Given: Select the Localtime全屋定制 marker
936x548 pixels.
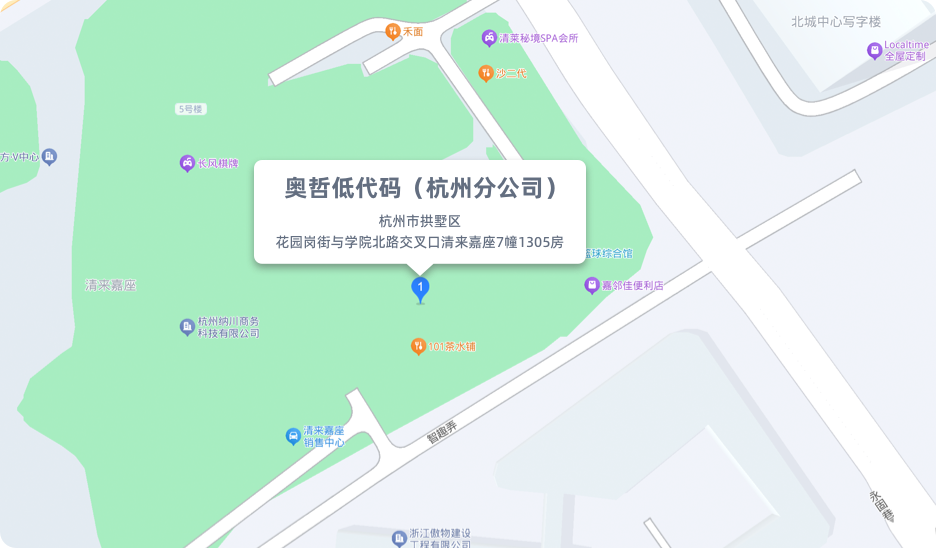Looking at the screenshot, I should point(874,50).
